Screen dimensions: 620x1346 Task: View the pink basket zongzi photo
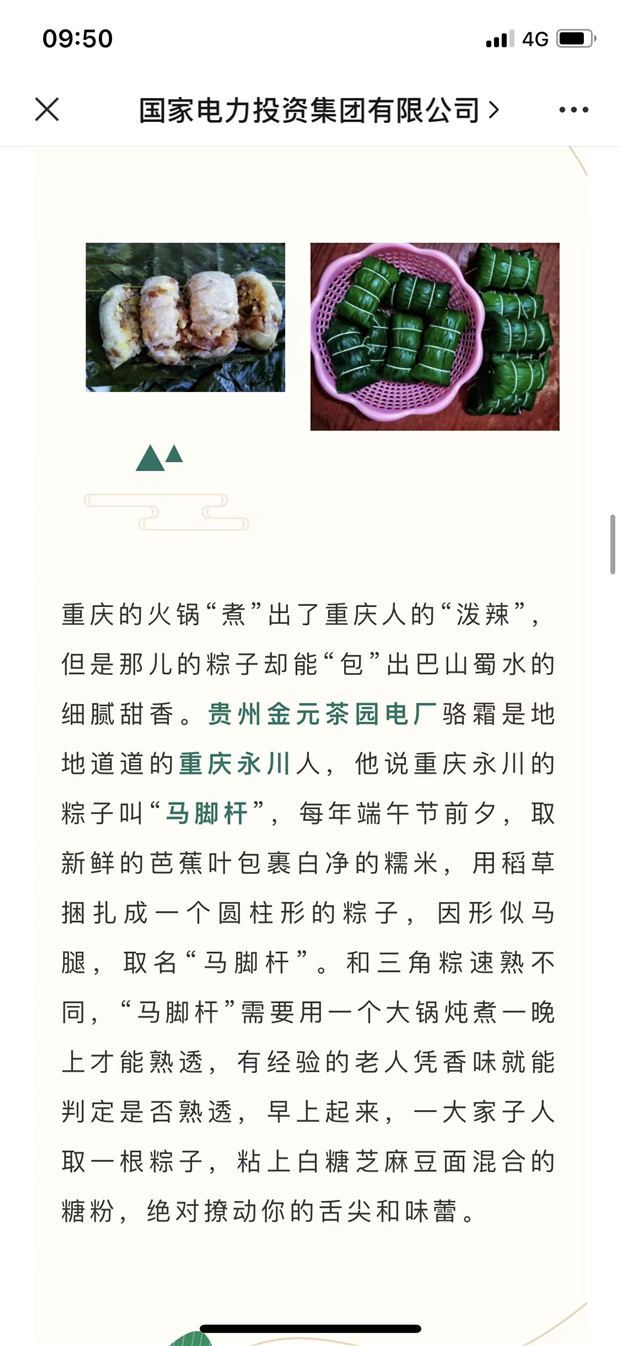(435, 337)
